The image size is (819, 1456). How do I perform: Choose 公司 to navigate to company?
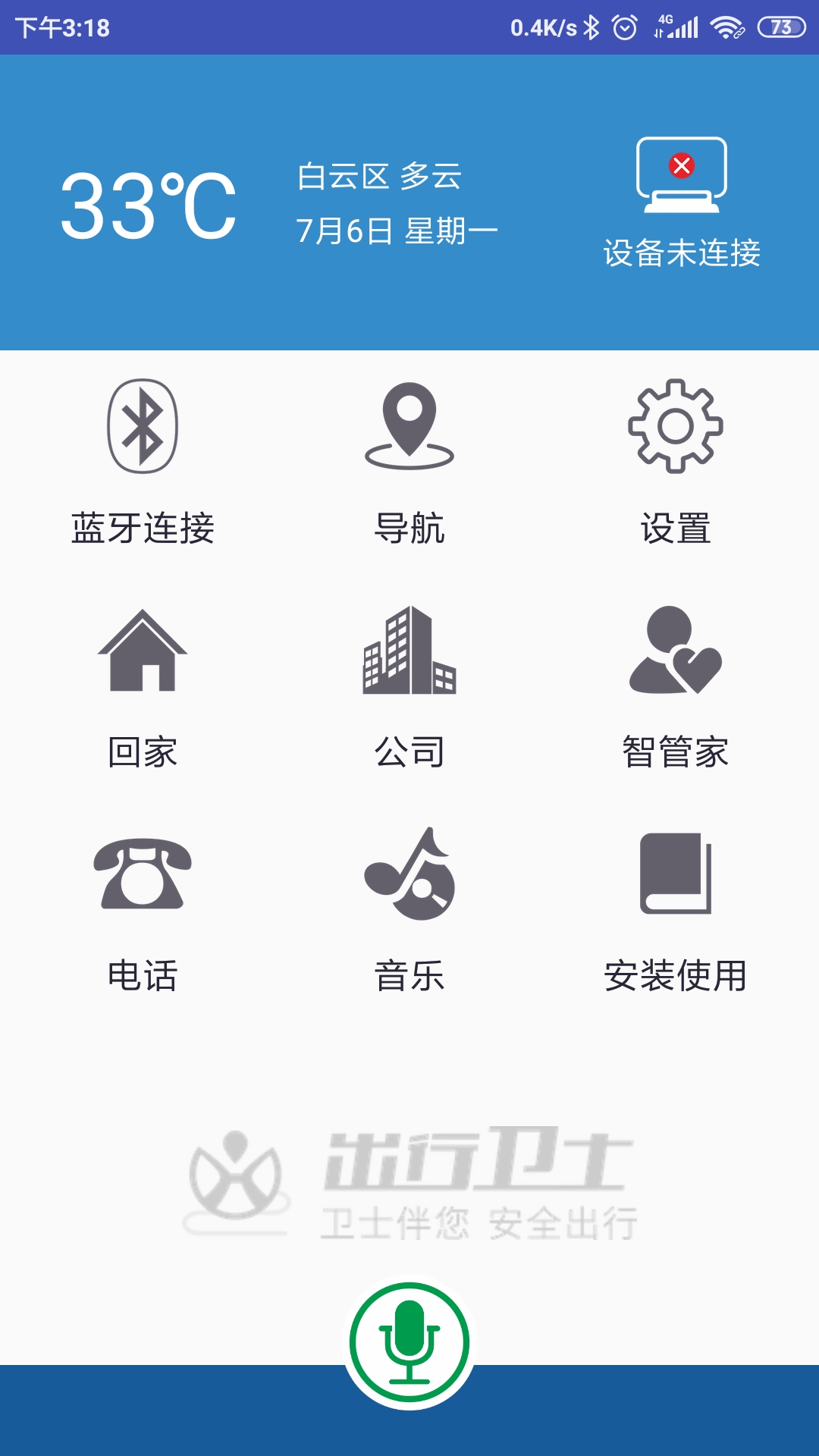pyautogui.click(x=409, y=685)
